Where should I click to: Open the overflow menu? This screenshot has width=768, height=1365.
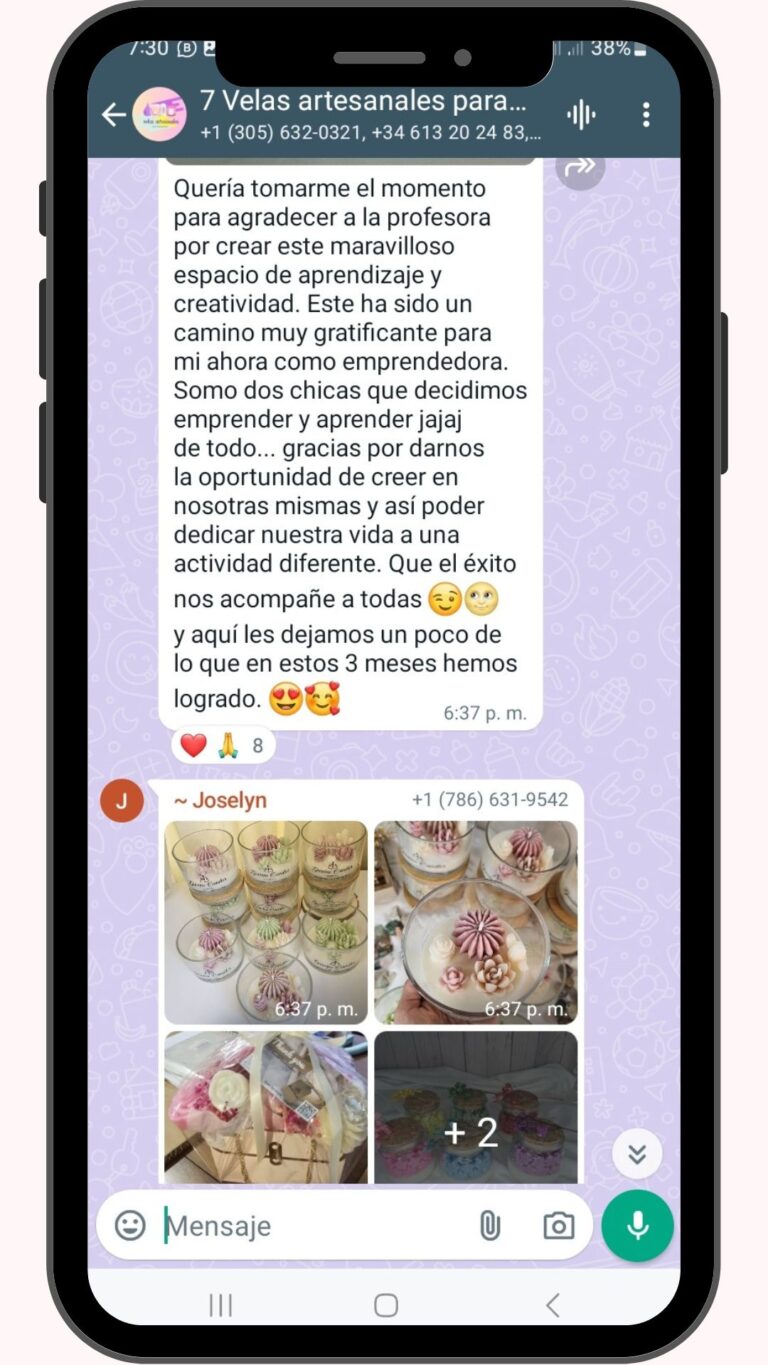pyautogui.click(x=646, y=115)
